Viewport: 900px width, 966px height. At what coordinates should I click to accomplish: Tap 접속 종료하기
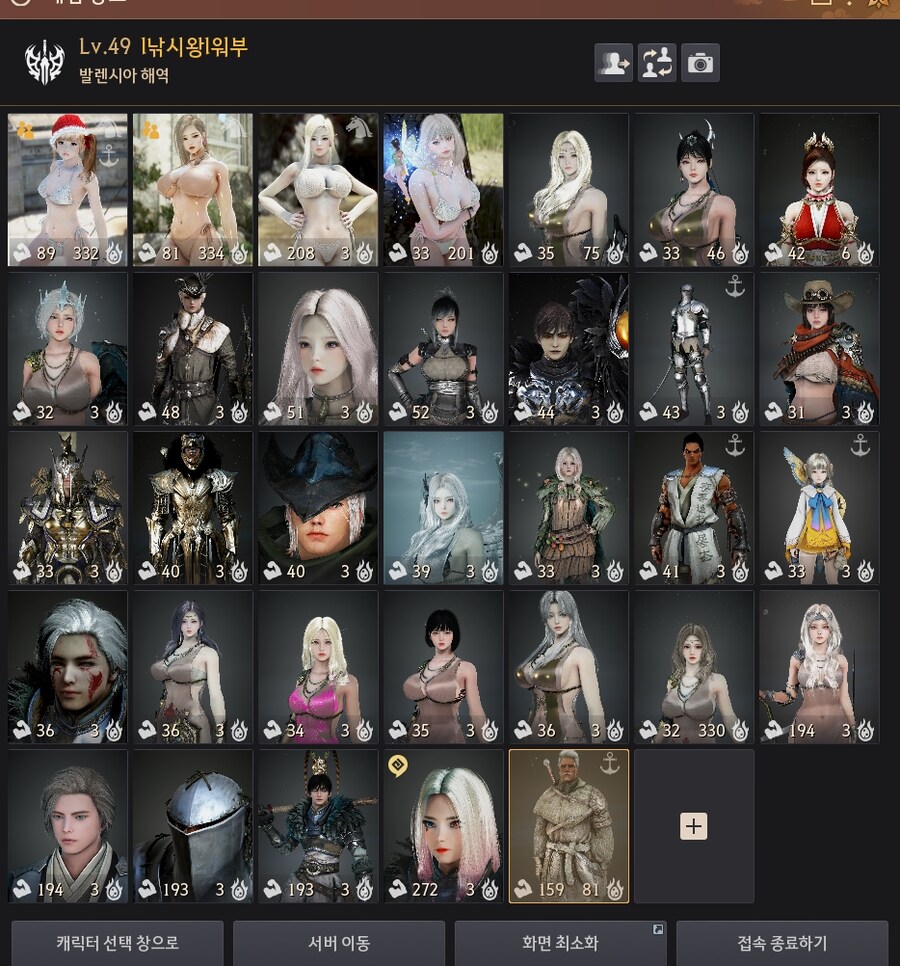tap(781, 943)
